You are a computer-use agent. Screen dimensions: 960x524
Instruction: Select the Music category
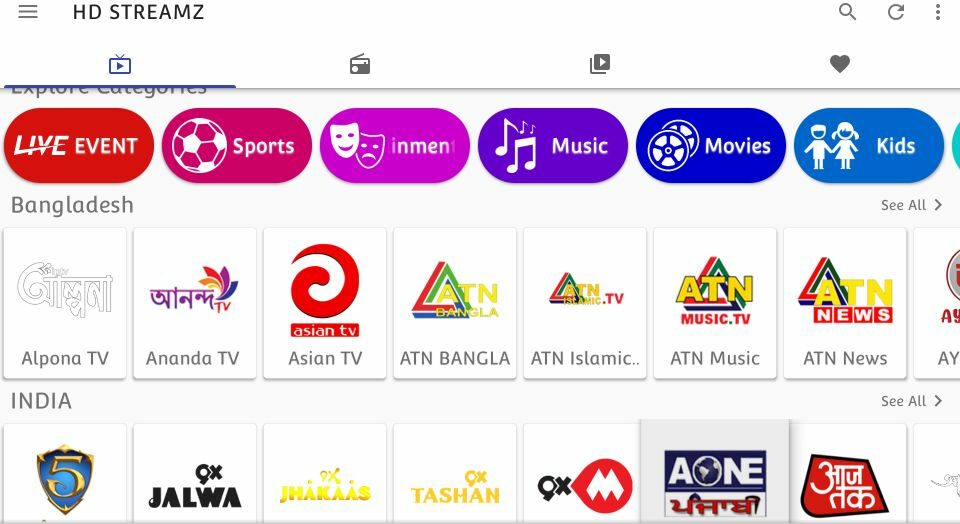coord(552,146)
